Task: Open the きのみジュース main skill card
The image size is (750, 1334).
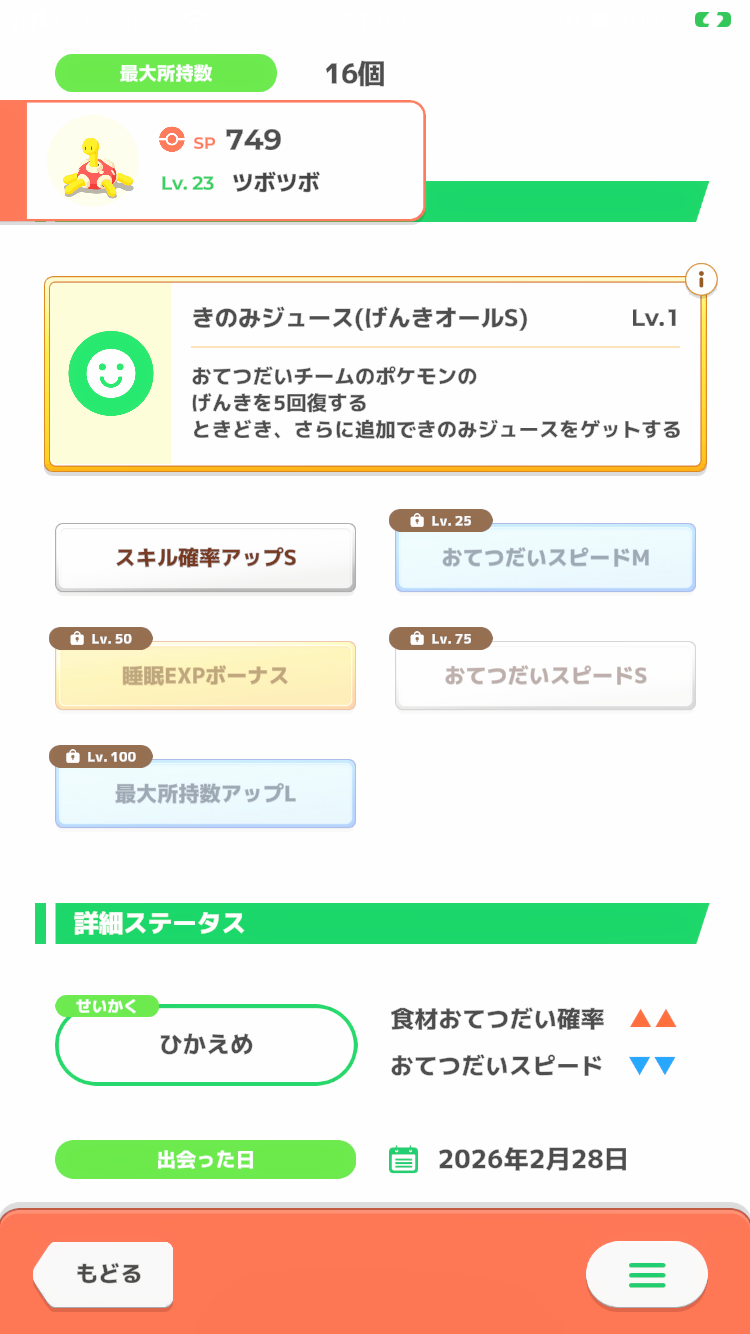Action: (x=375, y=374)
